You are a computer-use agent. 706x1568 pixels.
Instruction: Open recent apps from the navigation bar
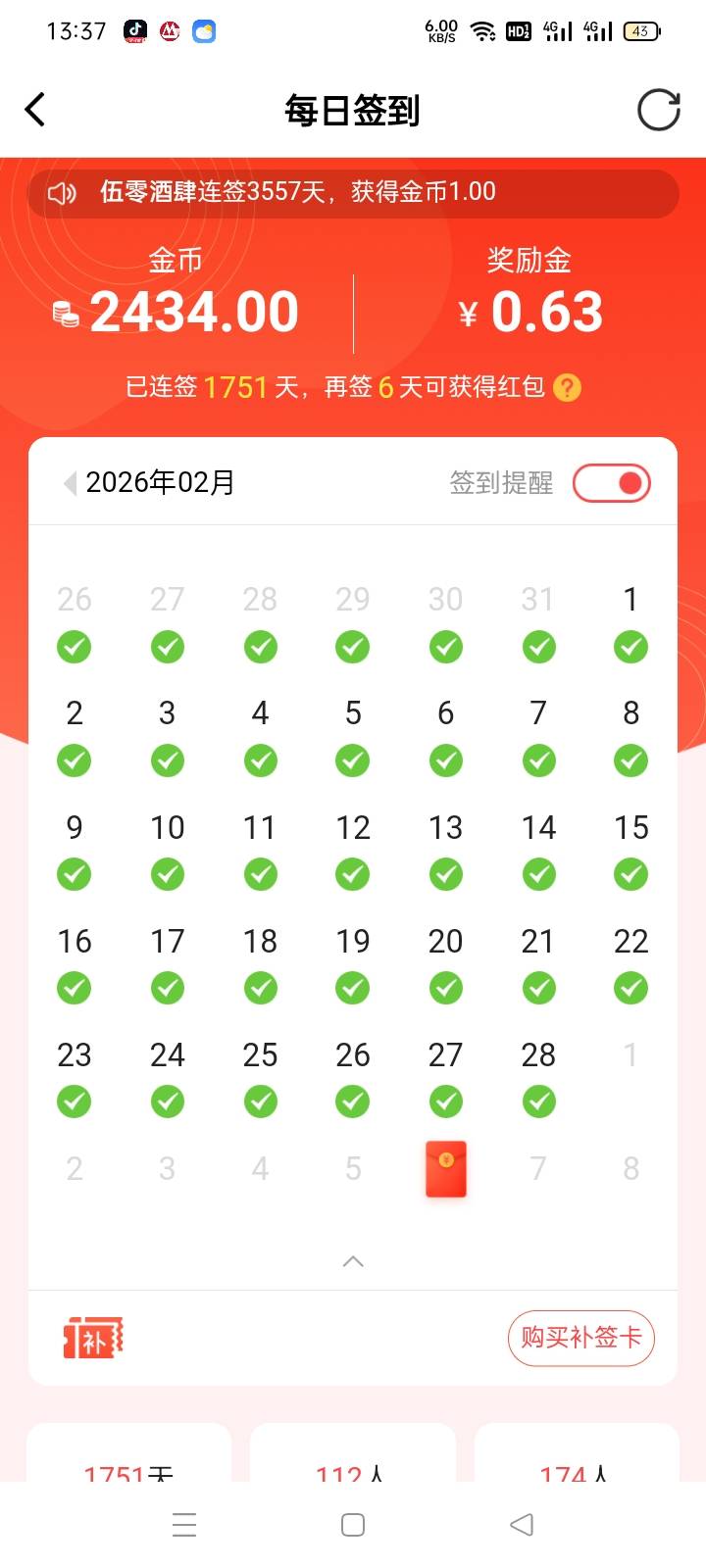184,1525
